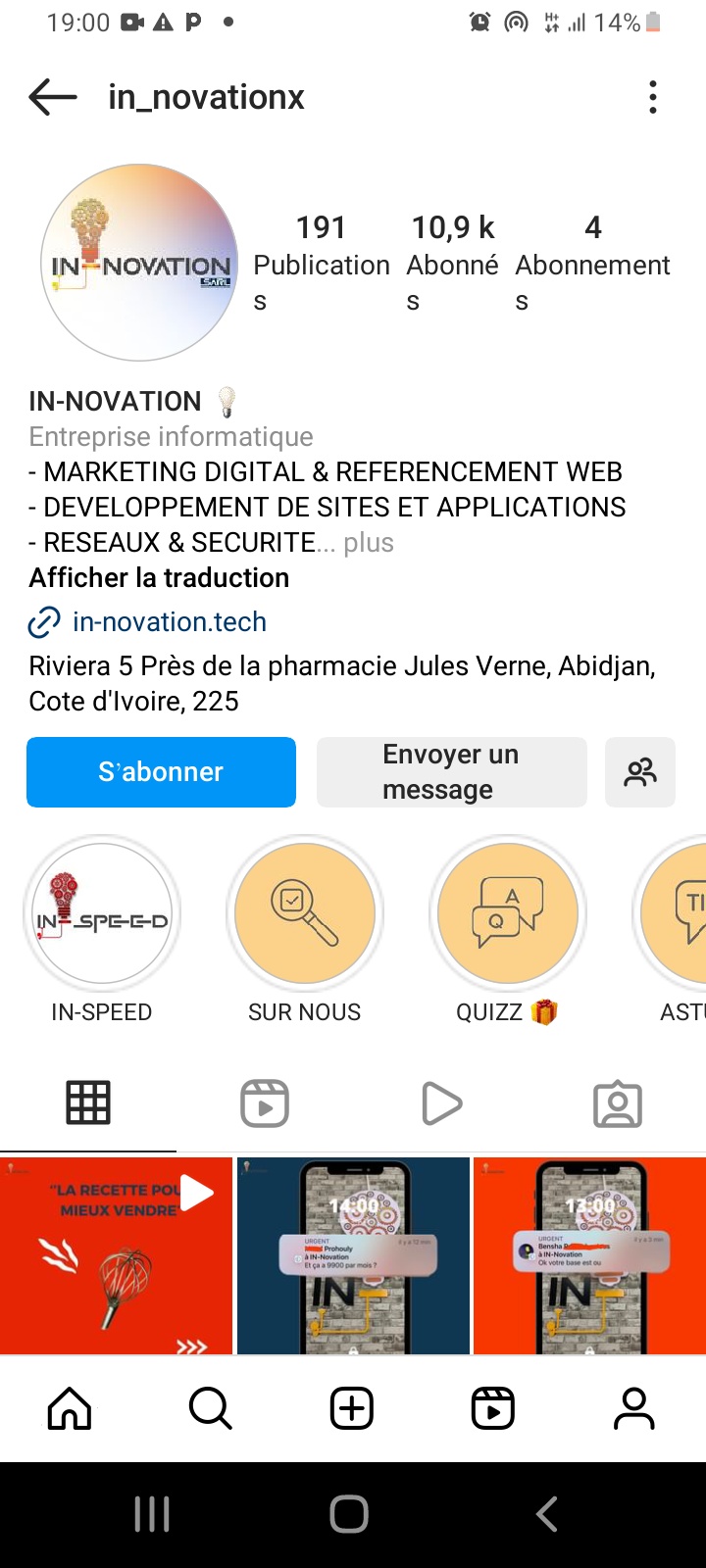Switch to the videos play tab

coord(441,1103)
